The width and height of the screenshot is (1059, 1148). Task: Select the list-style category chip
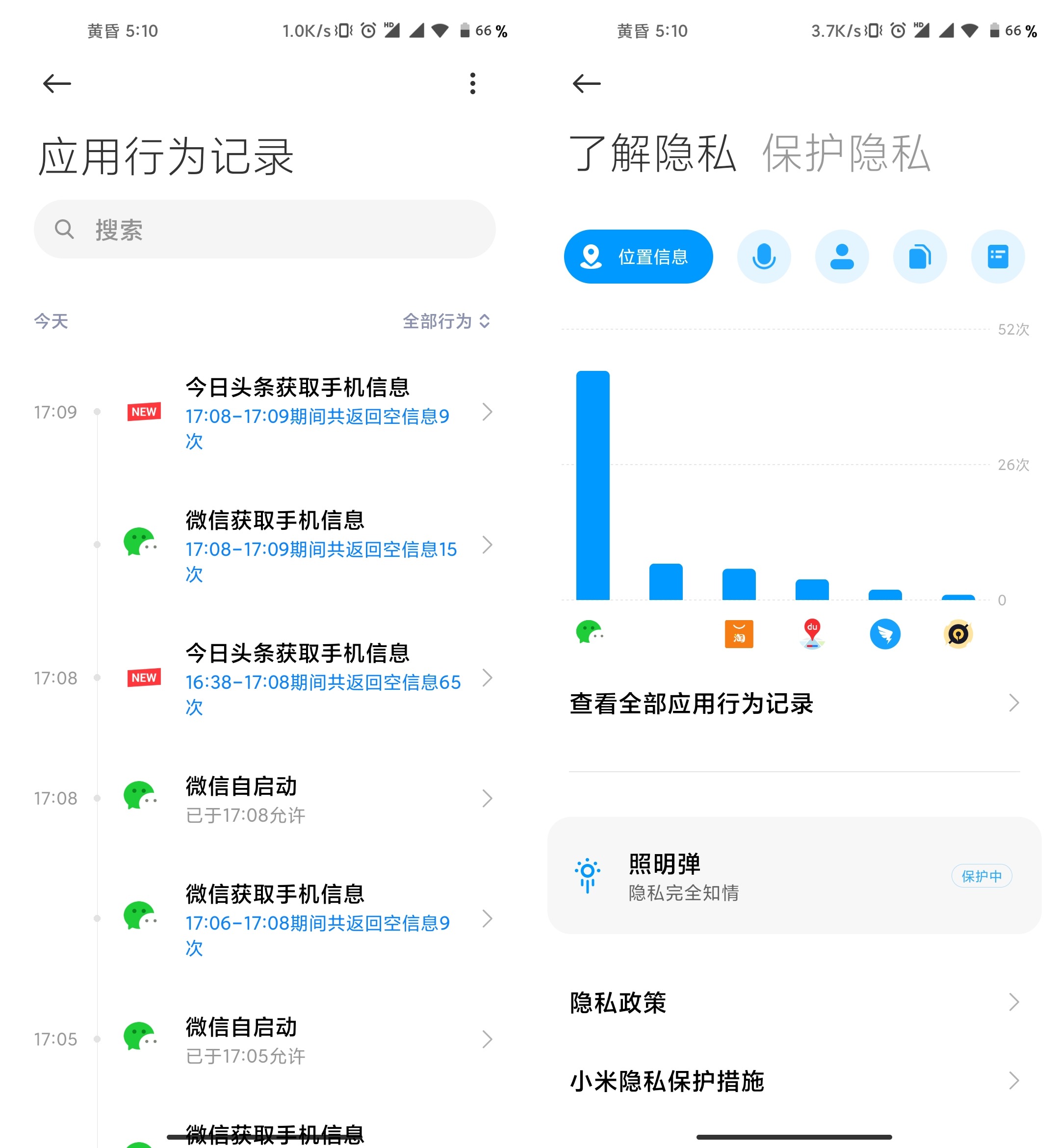(998, 257)
